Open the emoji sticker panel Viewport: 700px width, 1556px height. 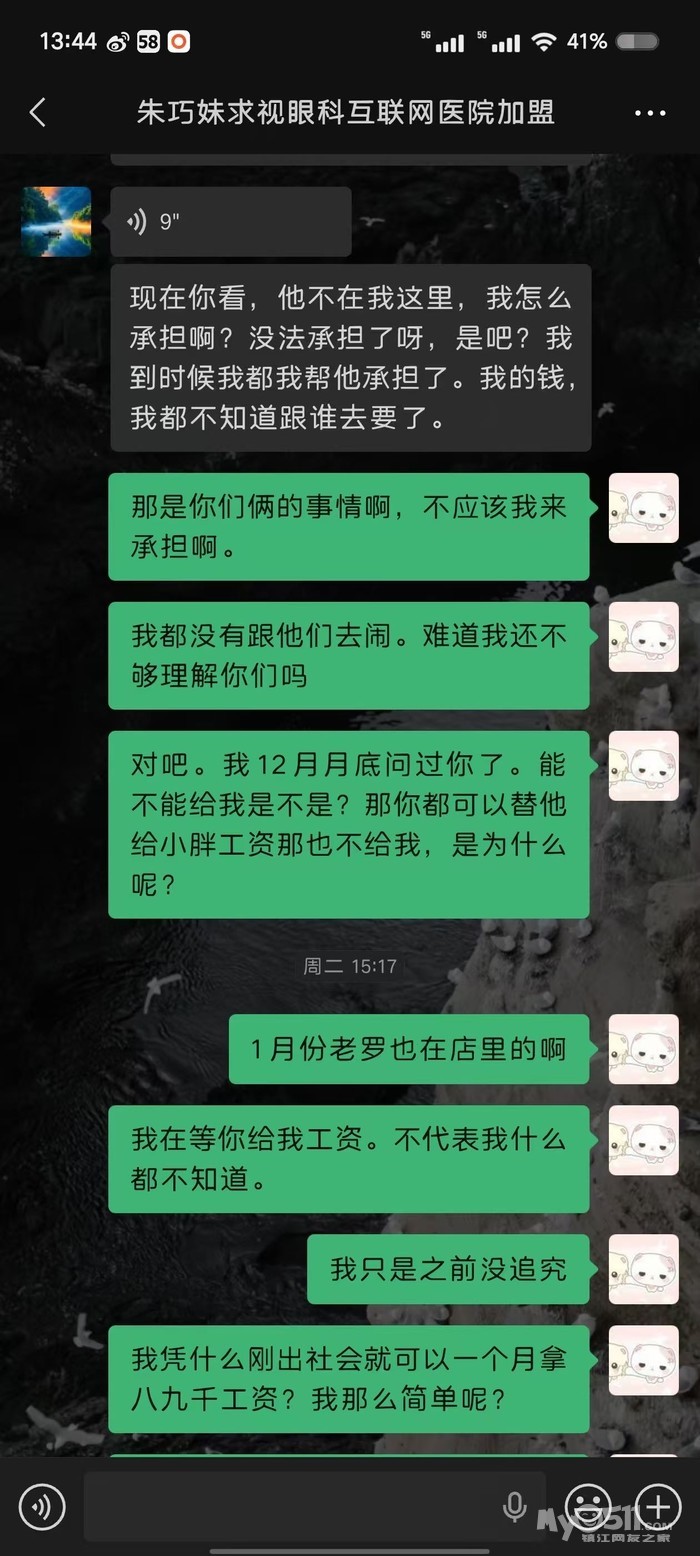pyautogui.click(x=588, y=1506)
